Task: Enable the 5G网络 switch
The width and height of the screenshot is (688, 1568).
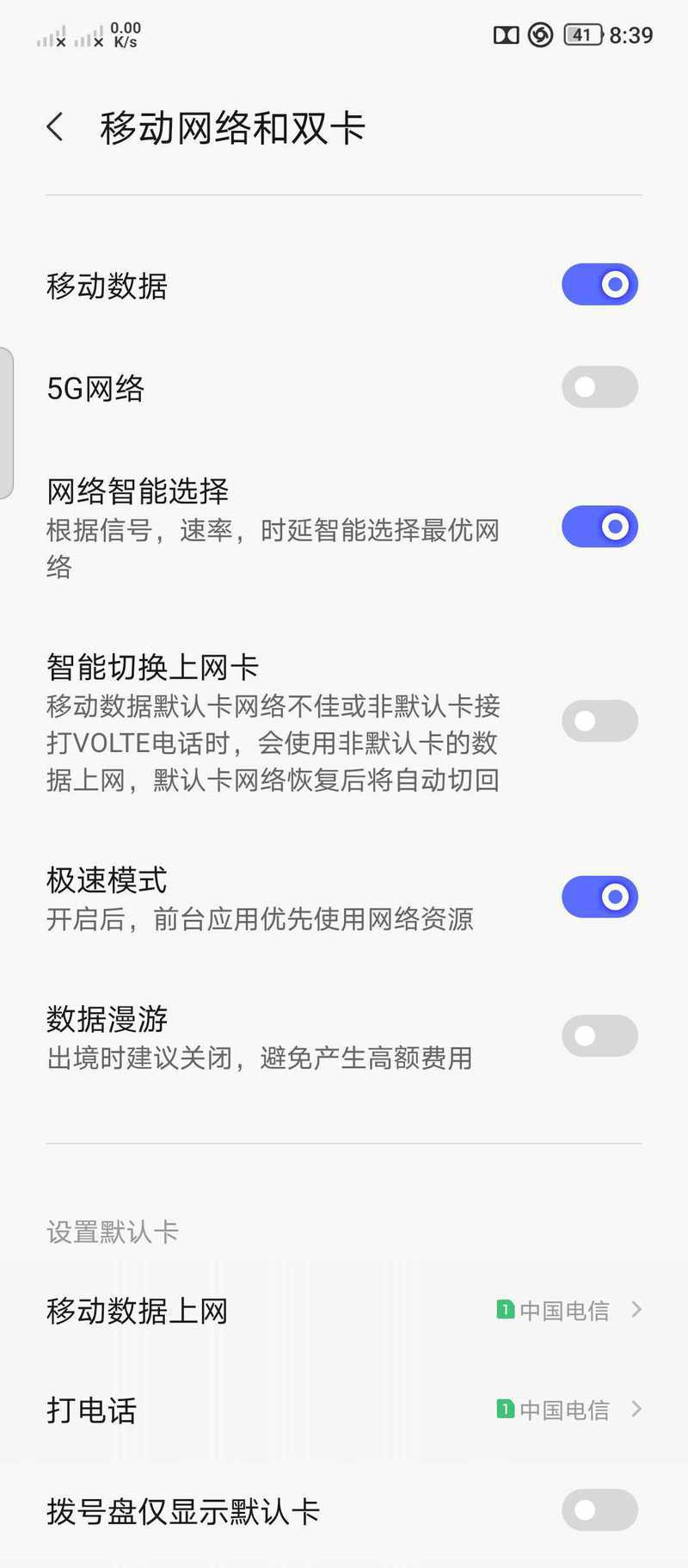Action: pos(599,387)
